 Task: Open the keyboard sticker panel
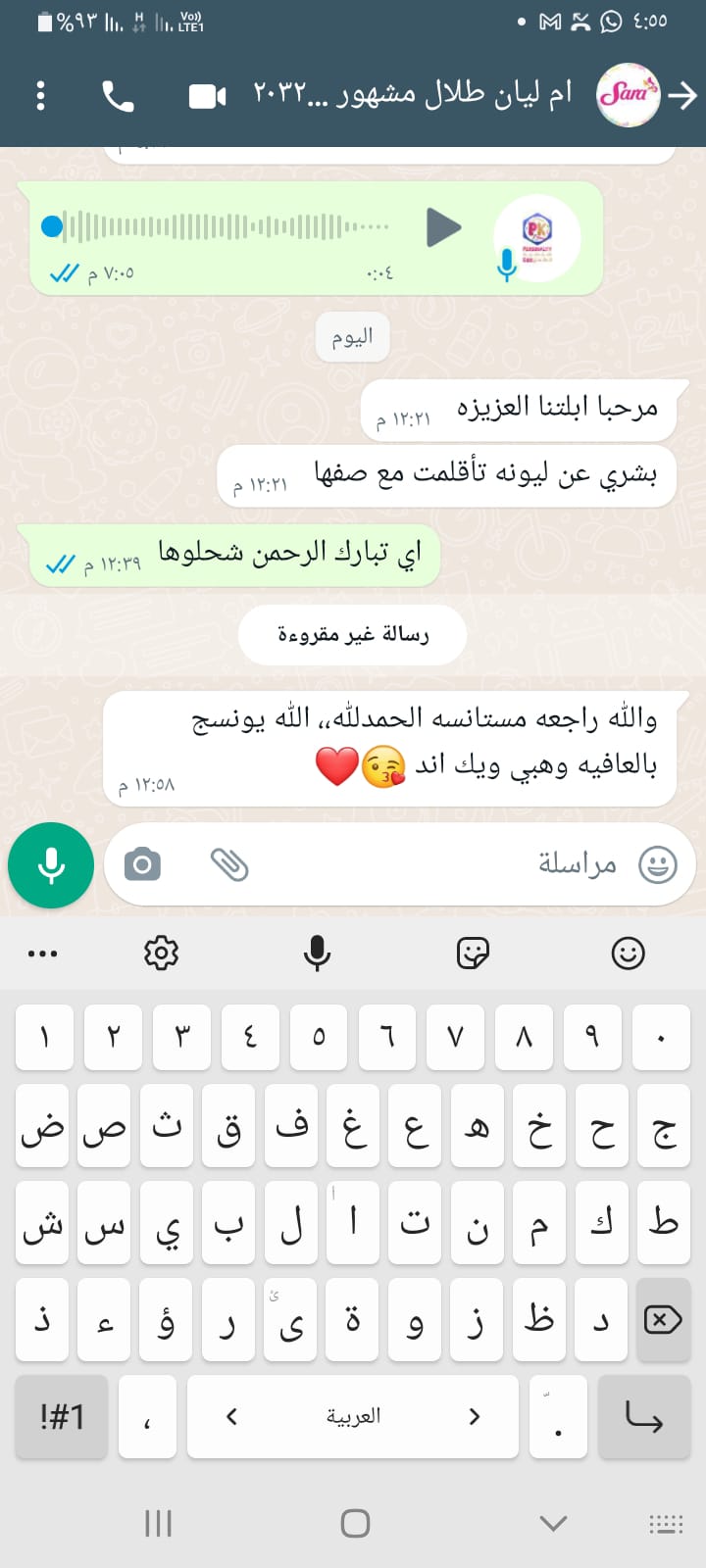pos(473,953)
